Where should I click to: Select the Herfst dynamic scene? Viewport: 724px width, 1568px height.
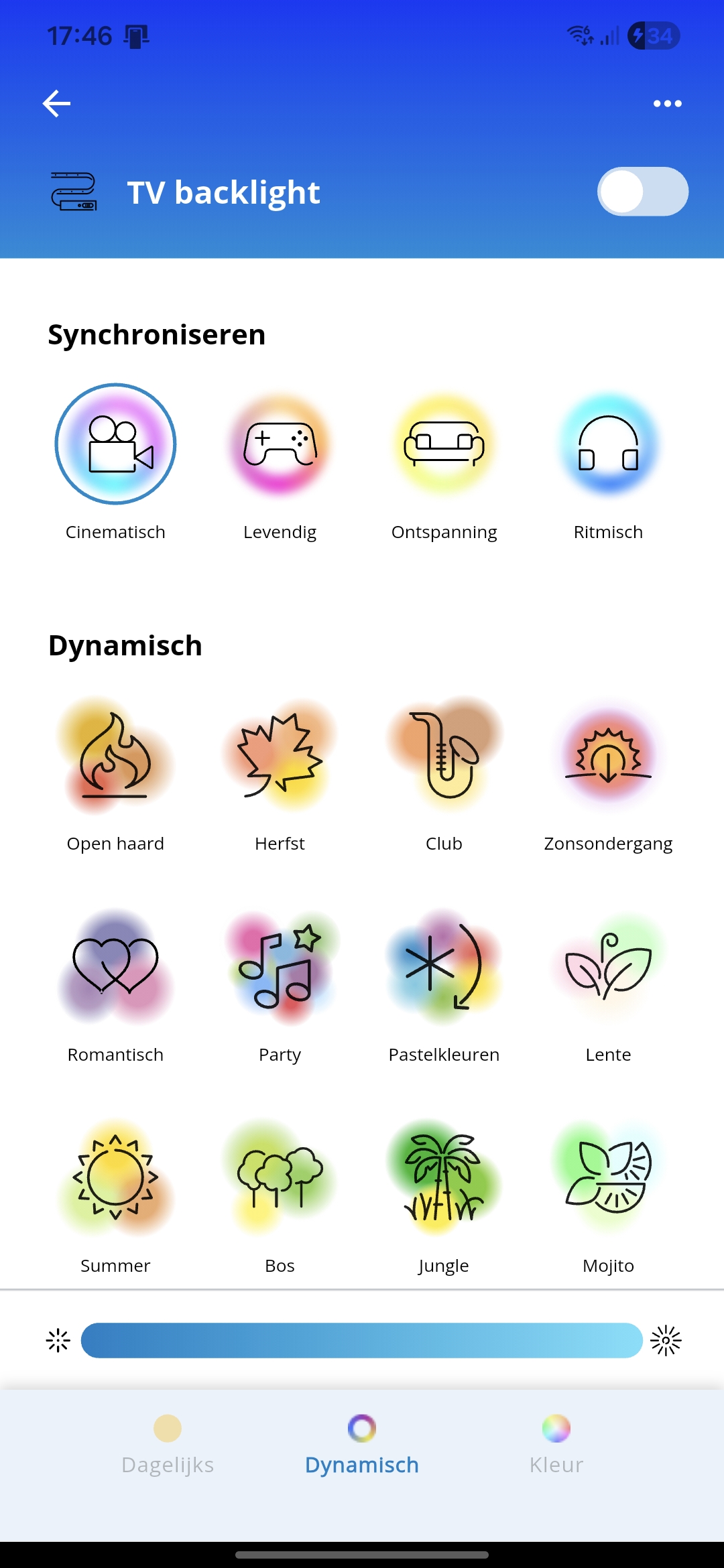280,755
